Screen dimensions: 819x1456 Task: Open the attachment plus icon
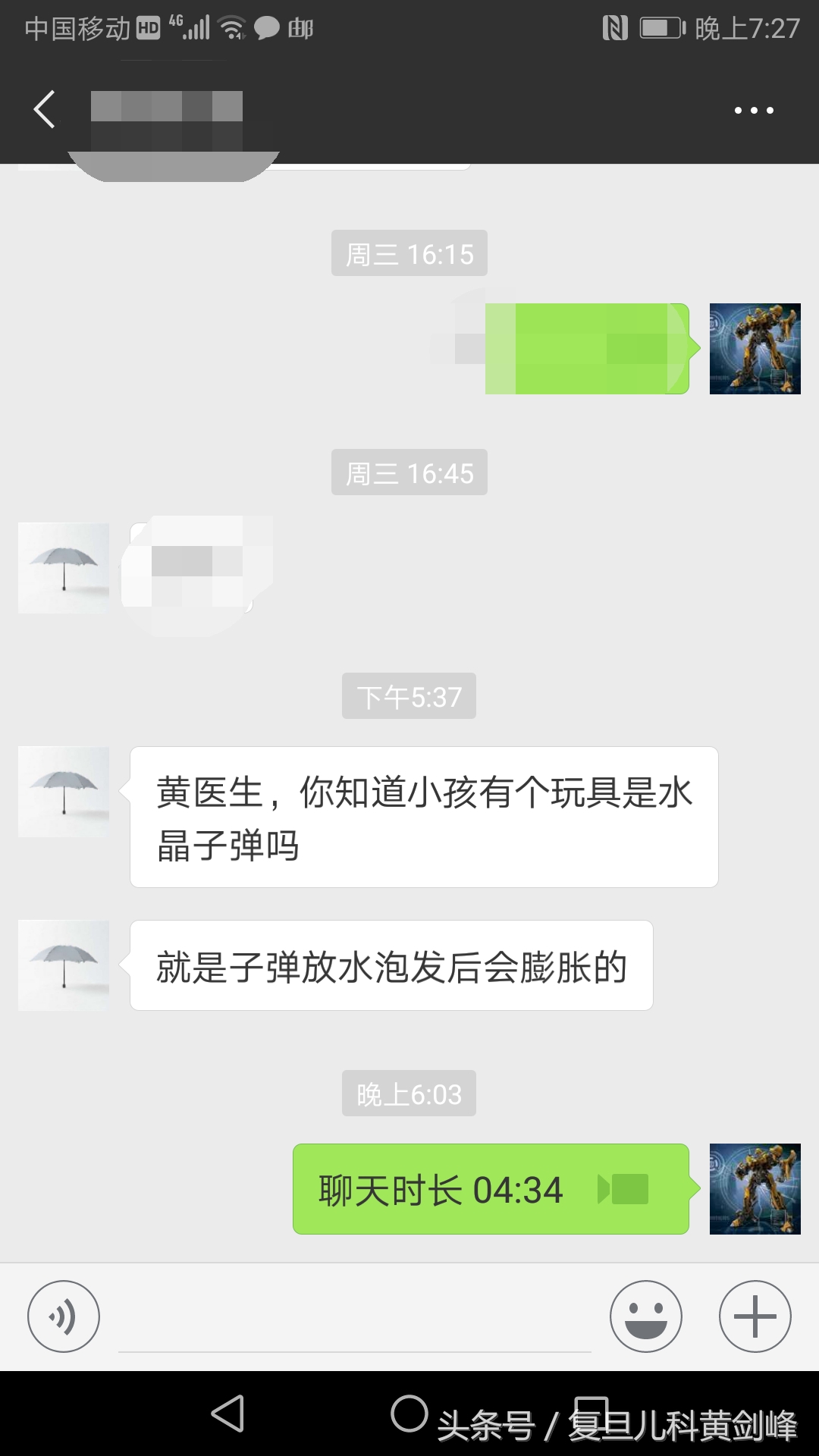click(754, 1315)
